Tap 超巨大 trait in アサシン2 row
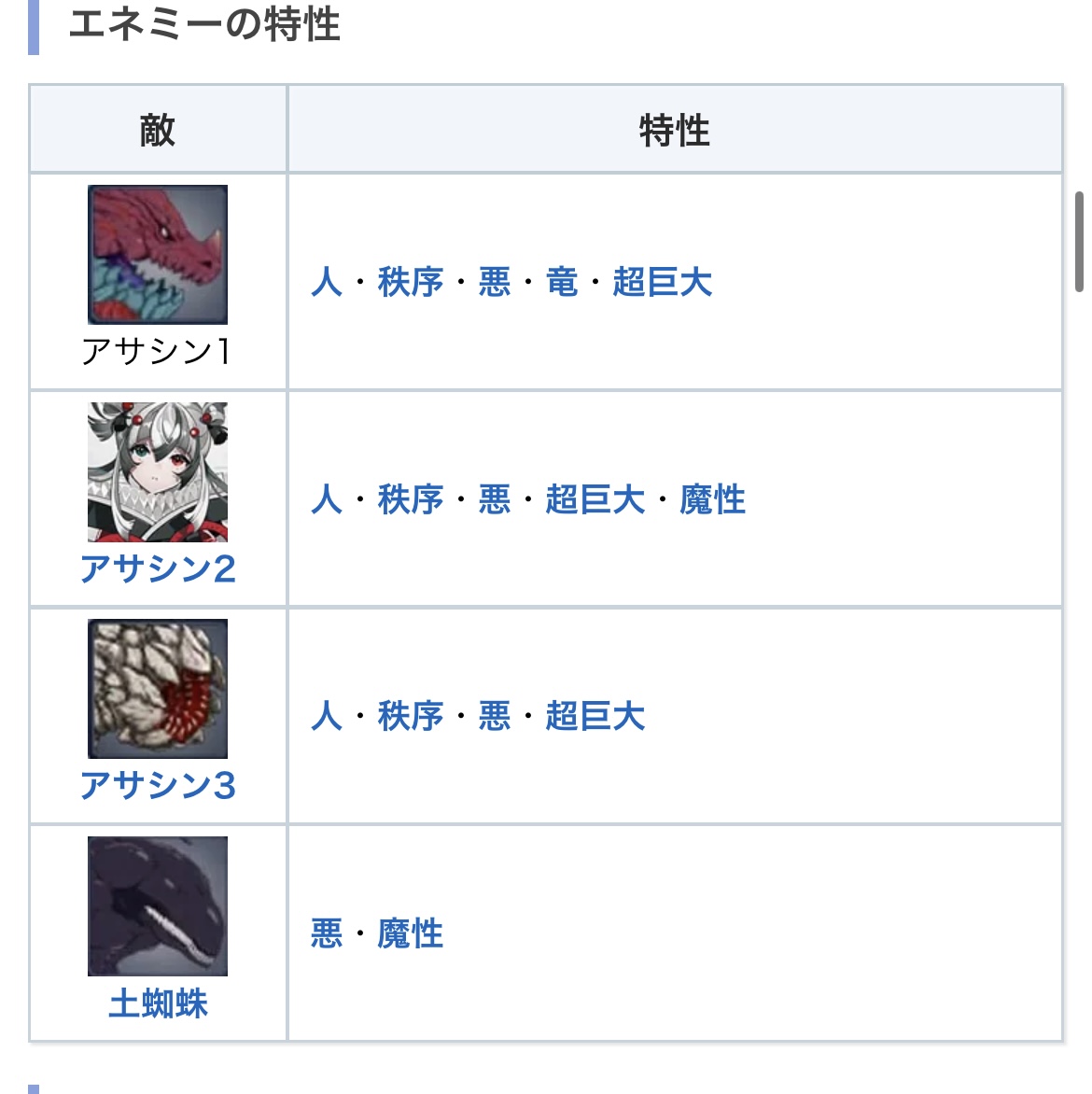 coord(595,499)
